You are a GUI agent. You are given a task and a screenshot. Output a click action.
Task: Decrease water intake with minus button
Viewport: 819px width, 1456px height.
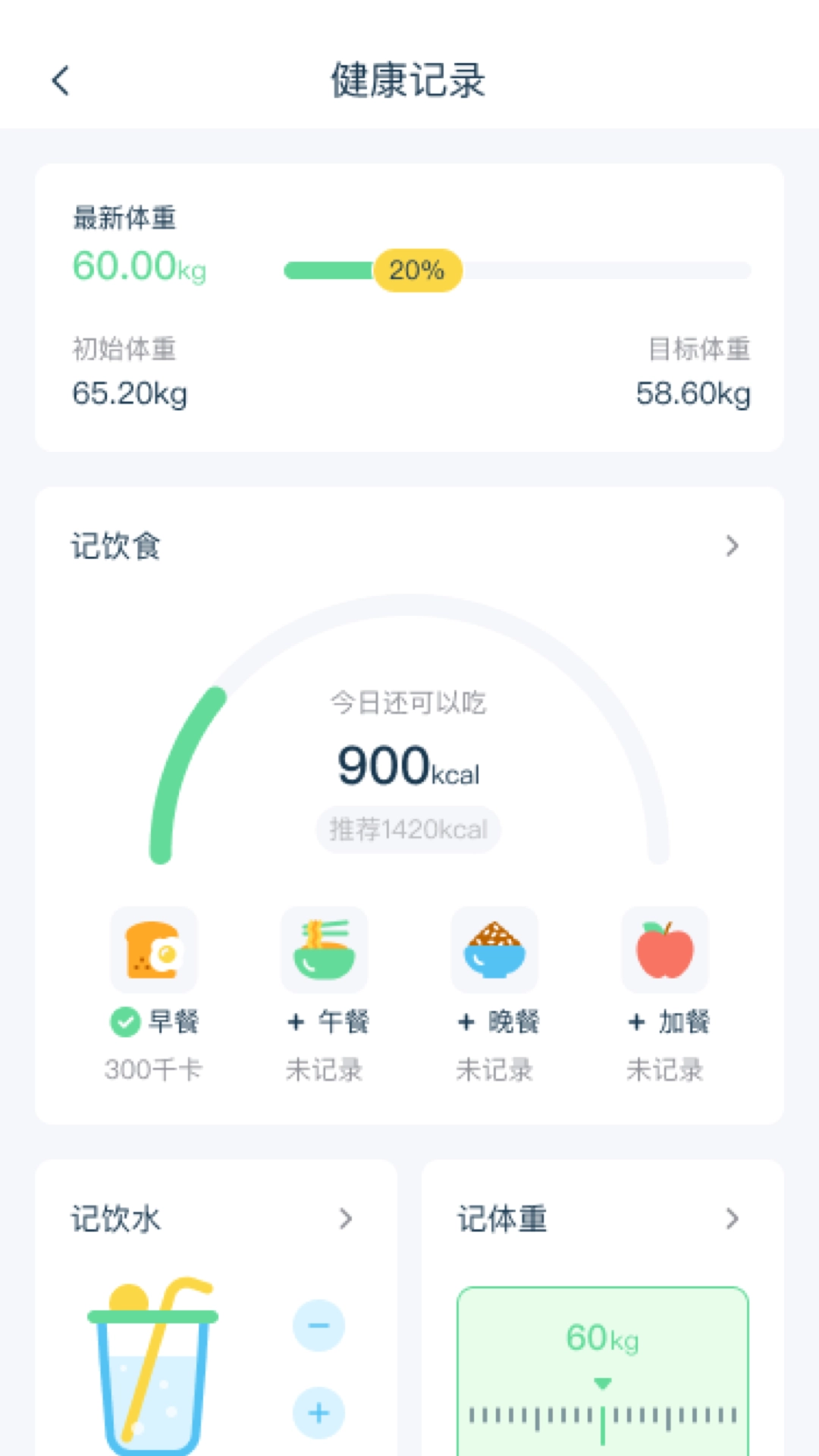tap(318, 1326)
